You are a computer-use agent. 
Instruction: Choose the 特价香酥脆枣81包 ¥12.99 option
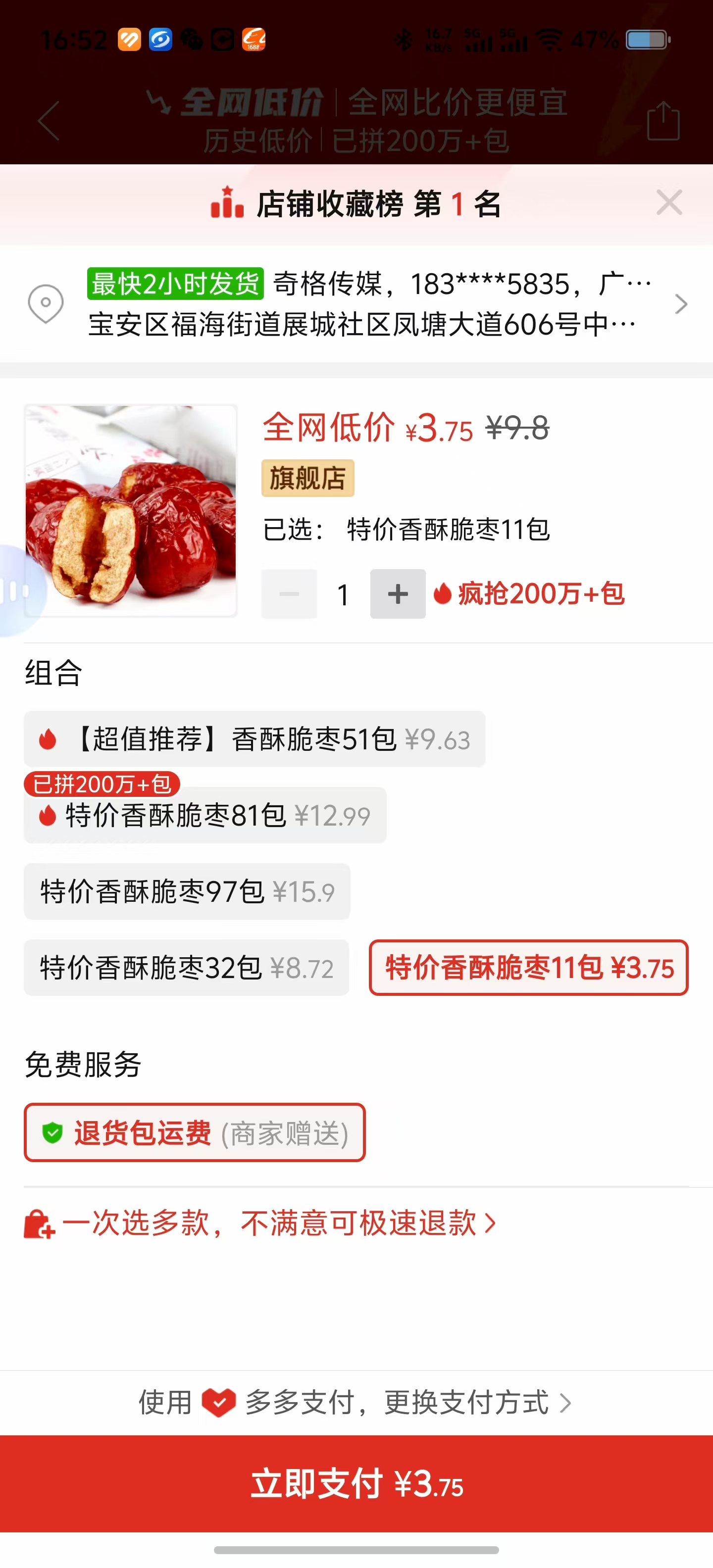coord(205,816)
